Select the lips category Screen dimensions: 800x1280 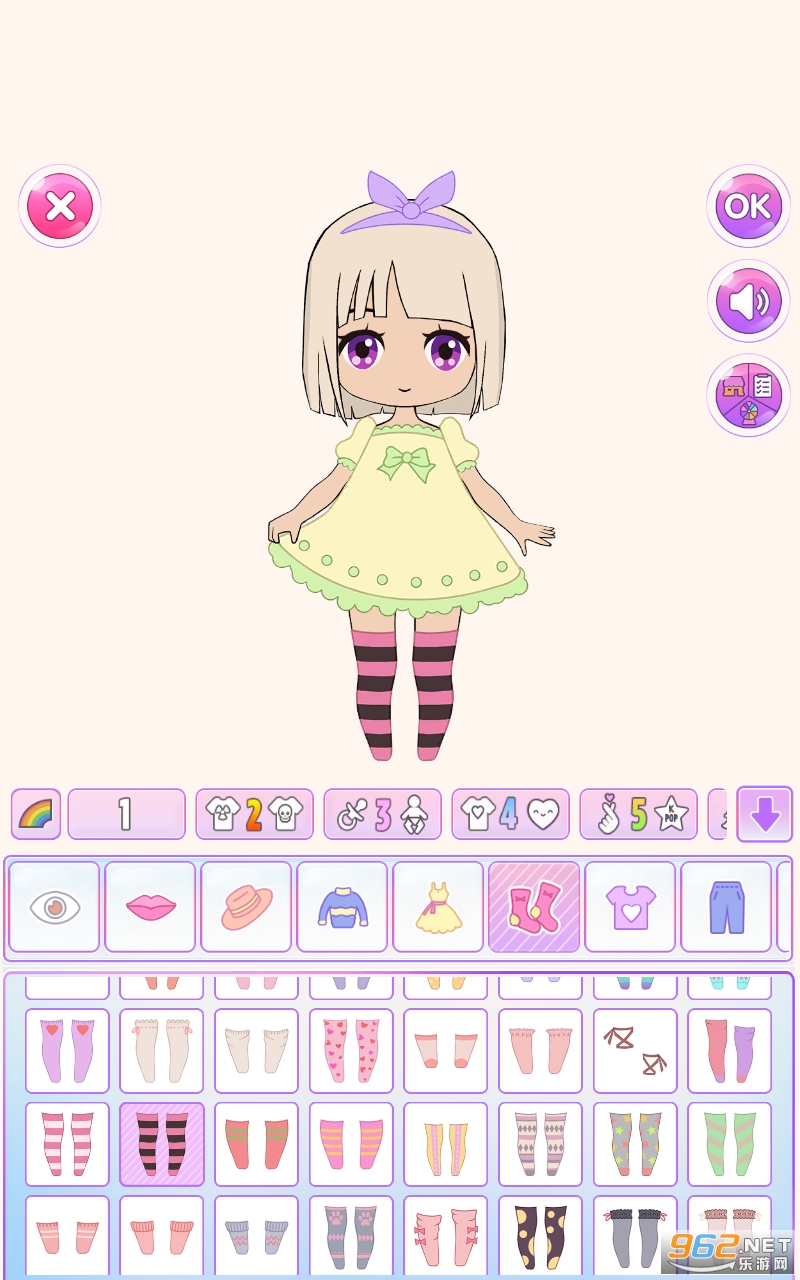(x=150, y=907)
